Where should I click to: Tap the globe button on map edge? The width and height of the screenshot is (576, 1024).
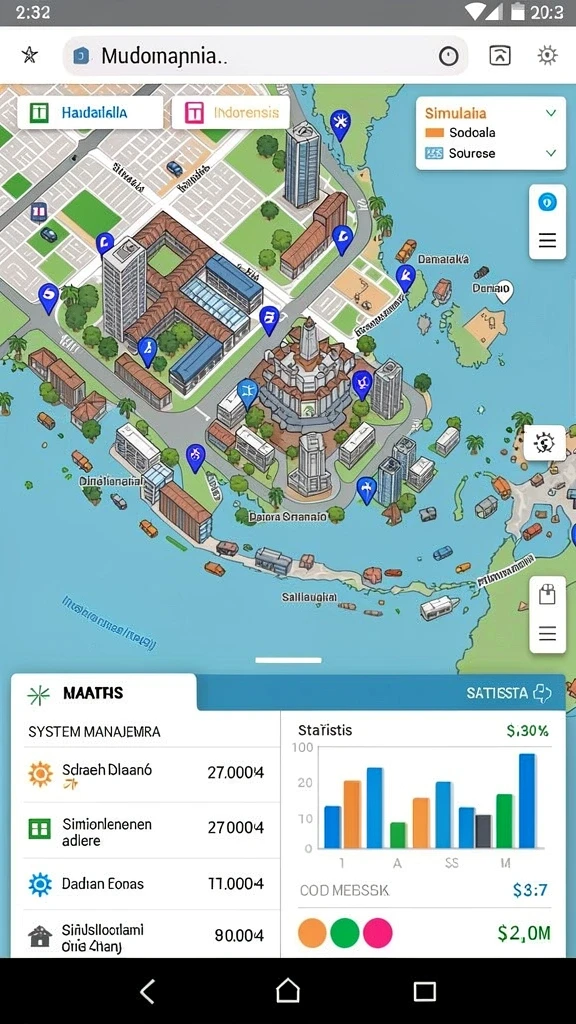(545, 443)
